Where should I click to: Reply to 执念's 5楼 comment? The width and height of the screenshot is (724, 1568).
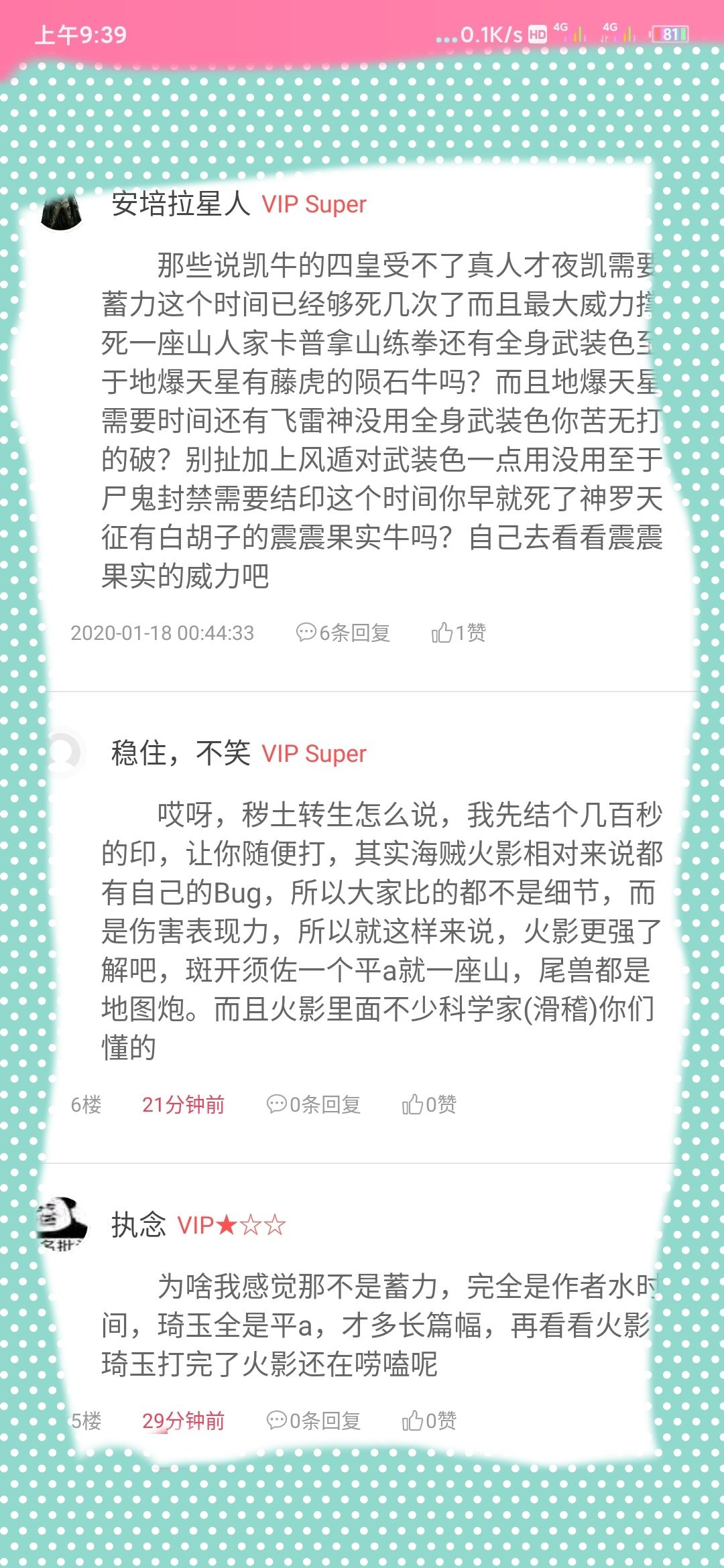pyautogui.click(x=314, y=1421)
